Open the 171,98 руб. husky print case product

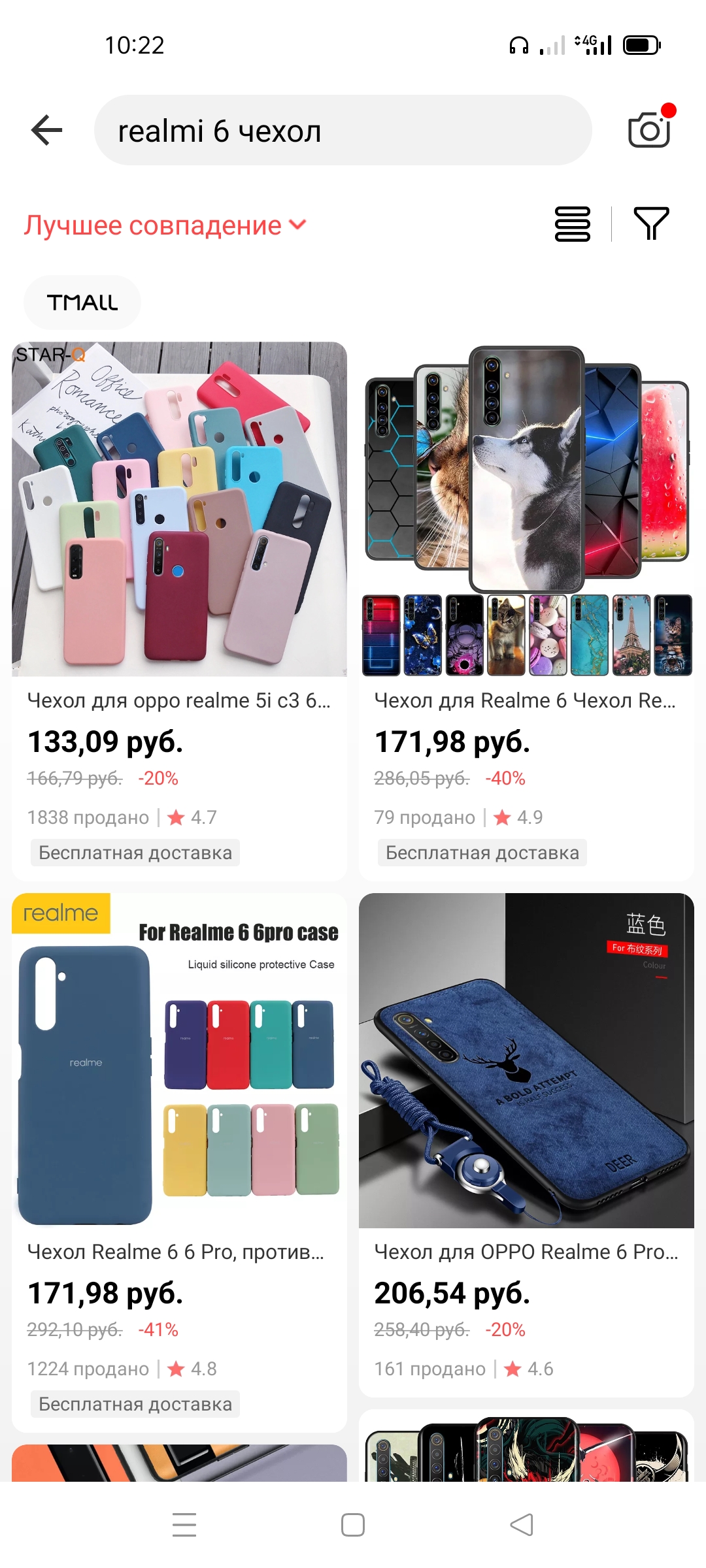(526, 611)
